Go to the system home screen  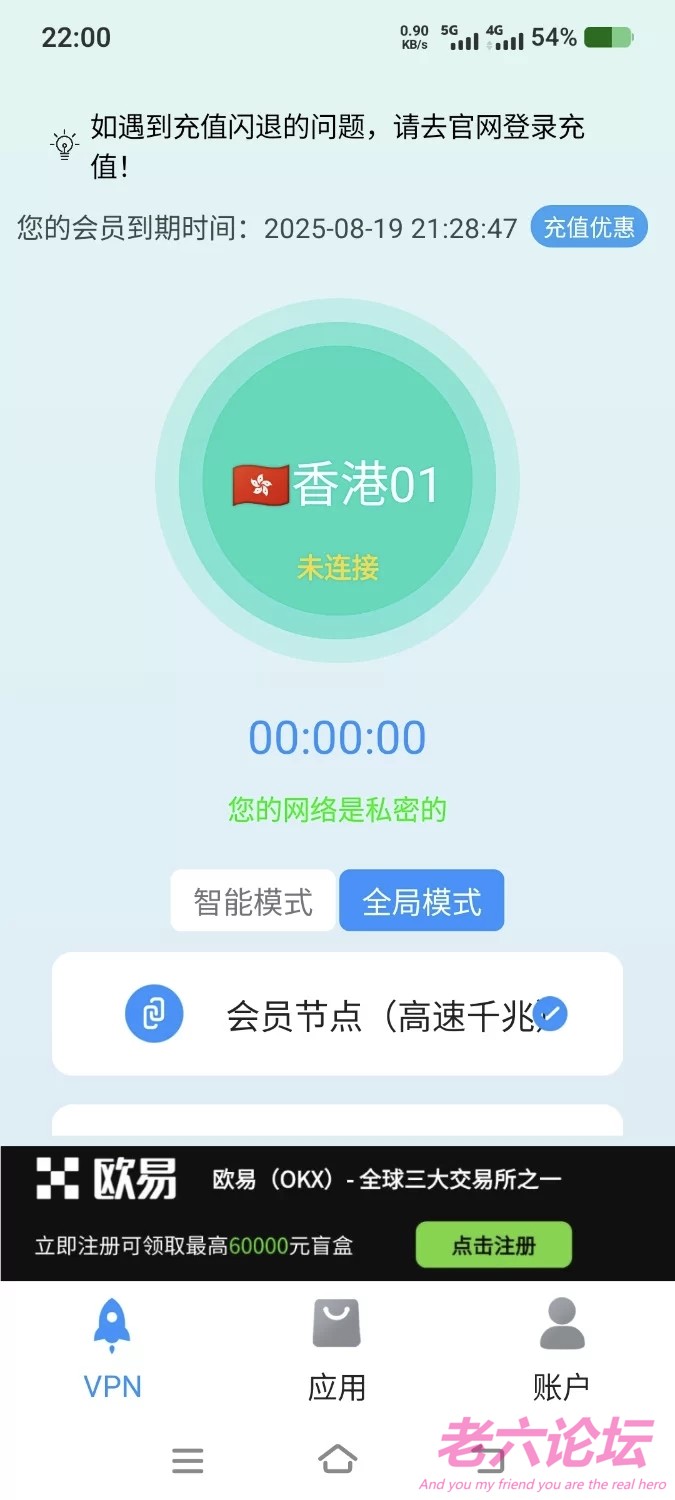(x=337, y=1461)
